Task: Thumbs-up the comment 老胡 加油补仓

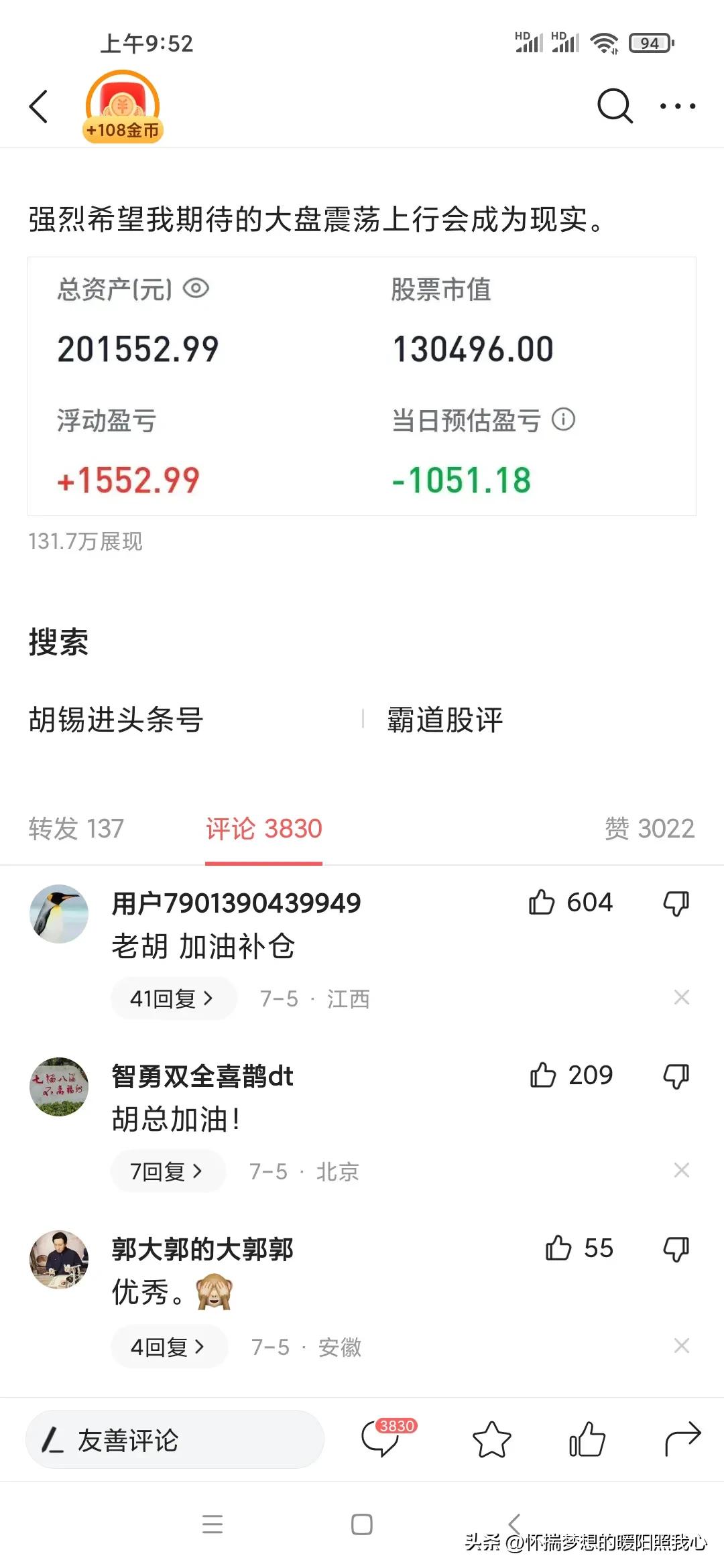Action: click(542, 903)
